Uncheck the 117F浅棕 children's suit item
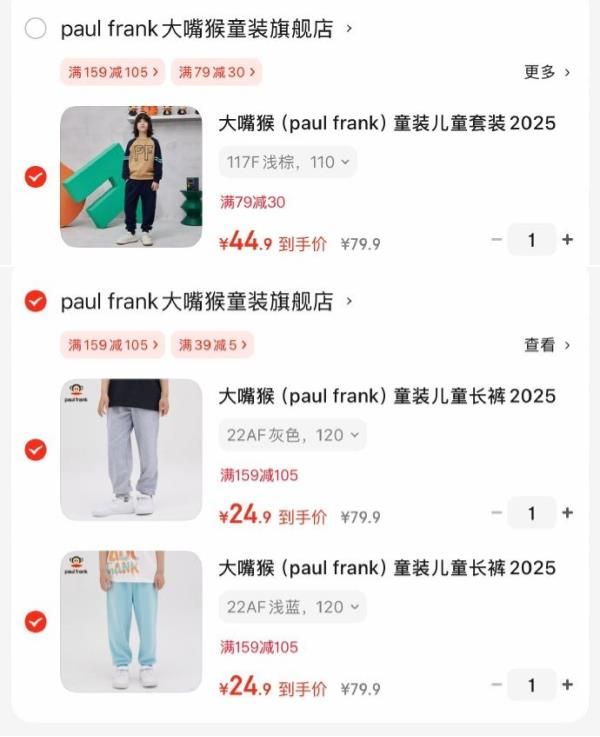This screenshot has width=600, height=737. click(36, 177)
